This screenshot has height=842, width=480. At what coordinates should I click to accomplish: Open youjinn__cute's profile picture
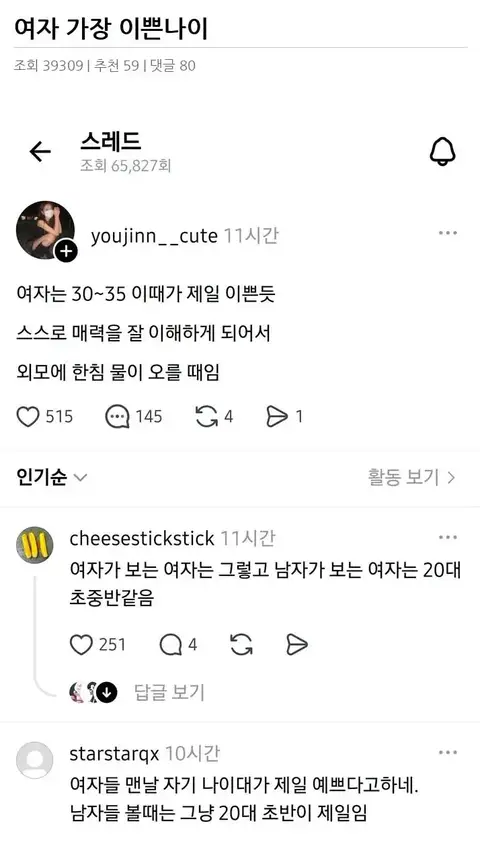pyautogui.click(x=45, y=230)
